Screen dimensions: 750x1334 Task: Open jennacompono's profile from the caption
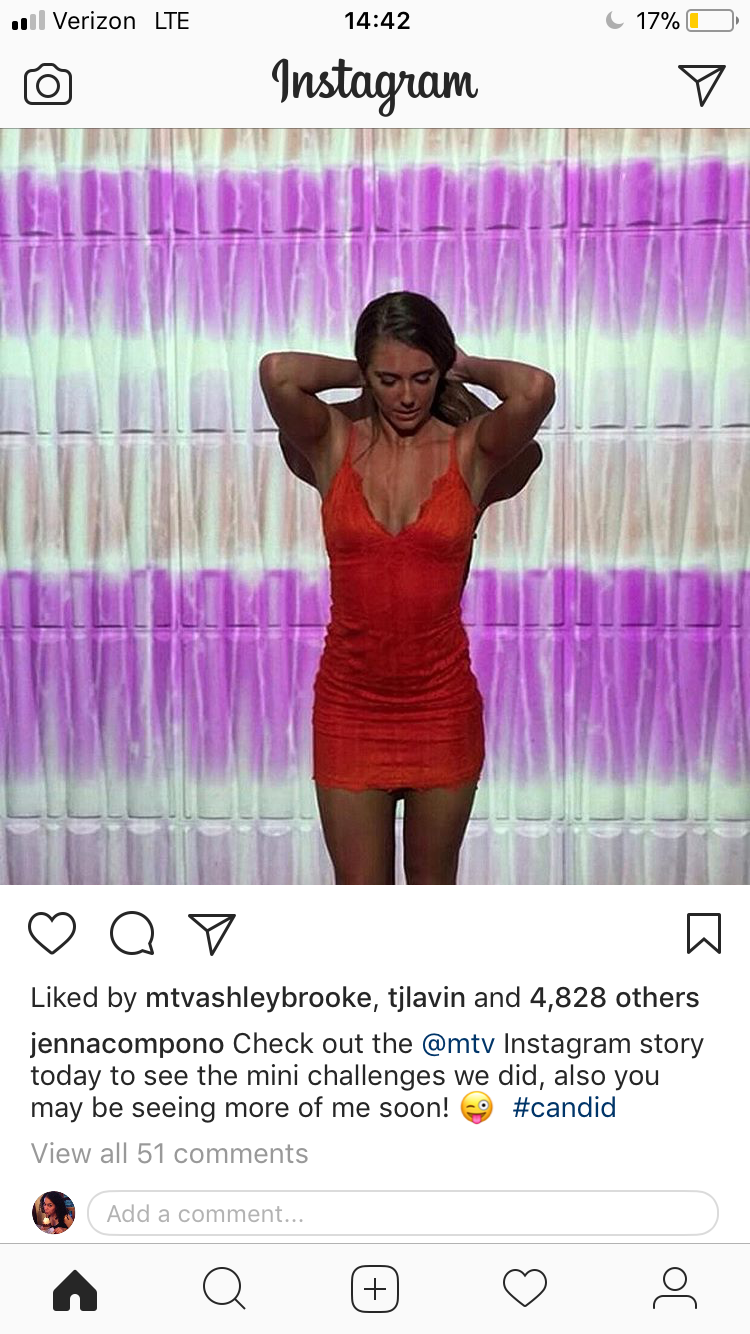tap(127, 1044)
